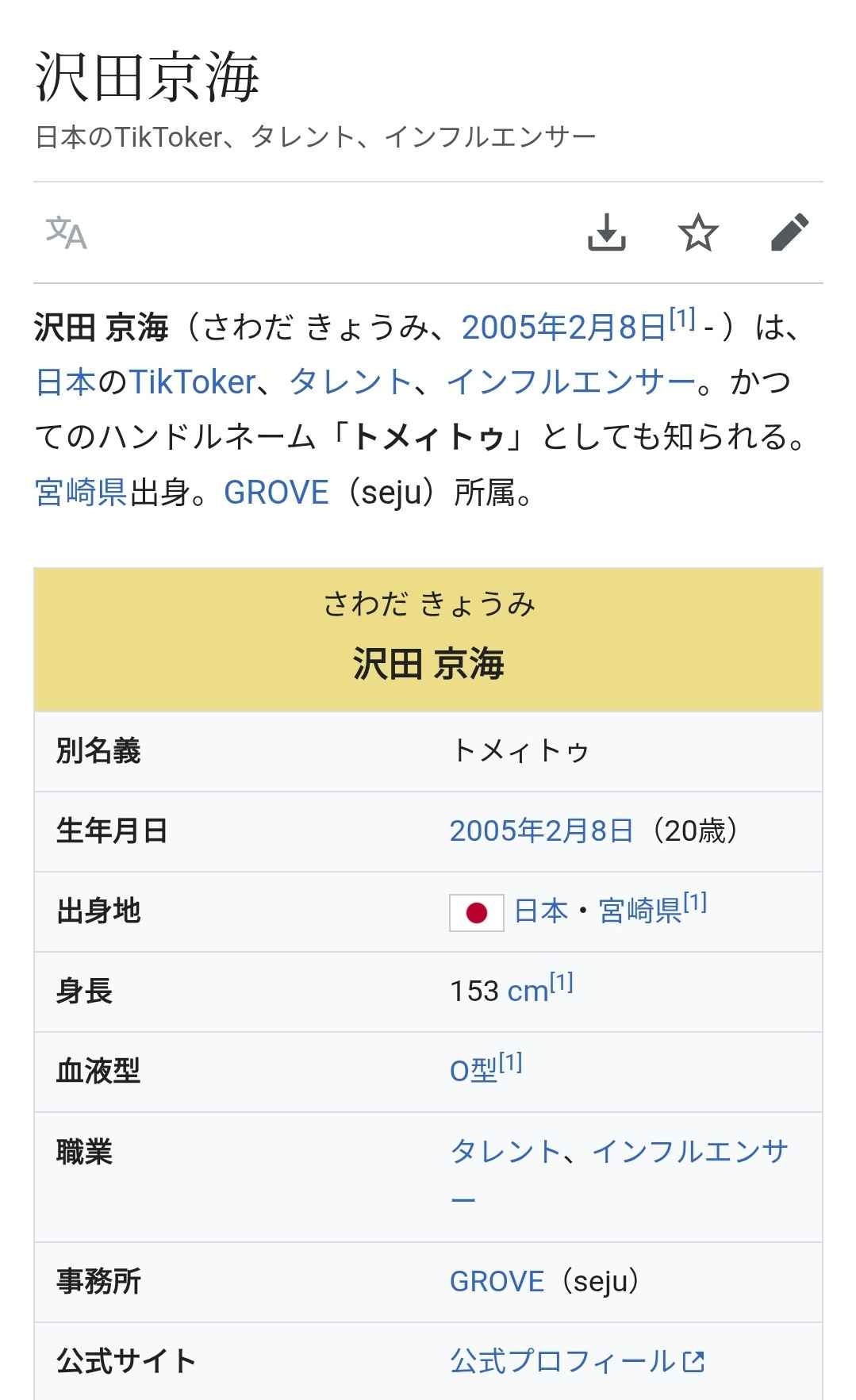The image size is (856, 1400).
Task: Open 日本 link at start of intro
Action: (x=66, y=382)
